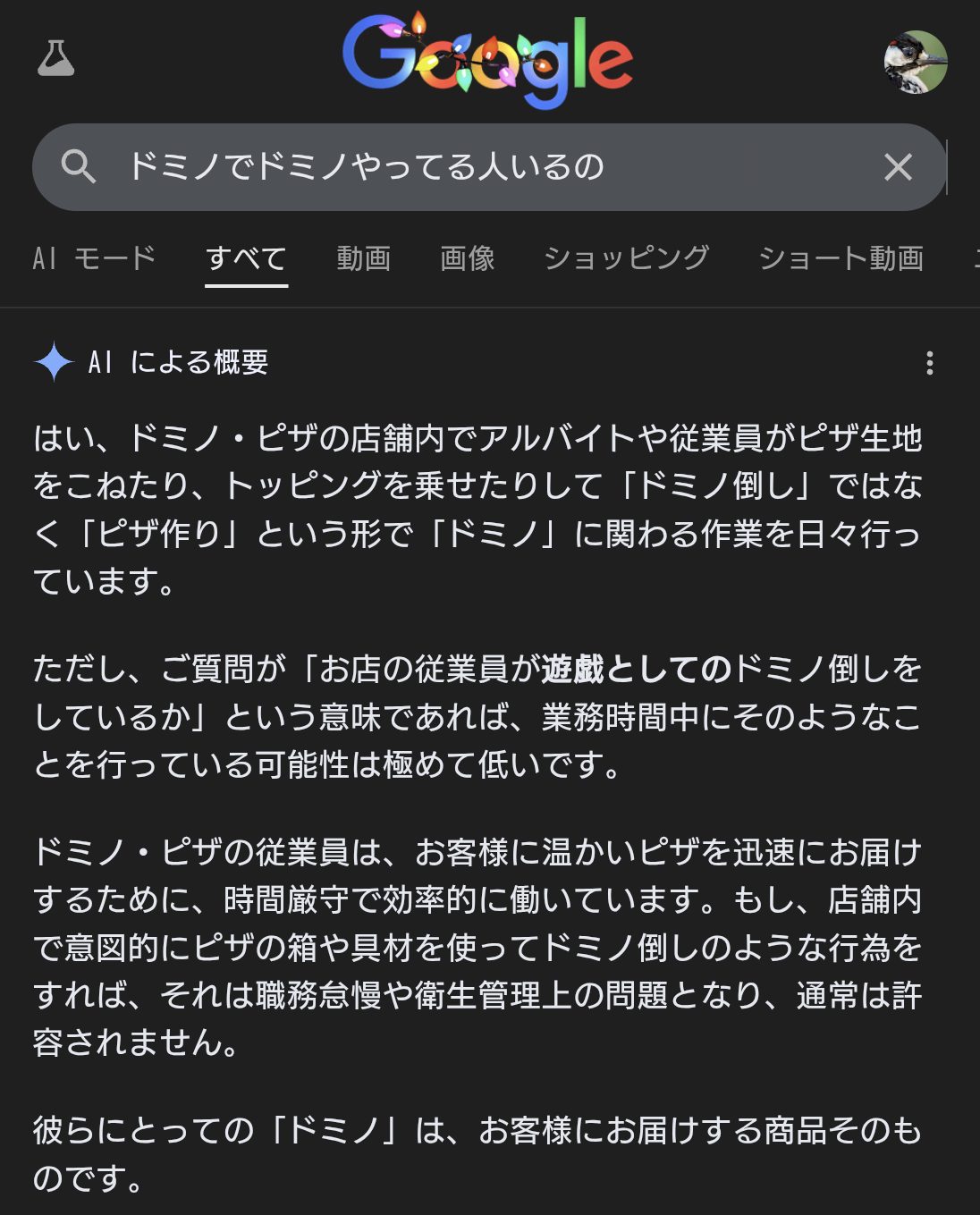Image resolution: width=980 pixels, height=1215 pixels.
Task: Clear the search text with X
Action: [x=898, y=167]
